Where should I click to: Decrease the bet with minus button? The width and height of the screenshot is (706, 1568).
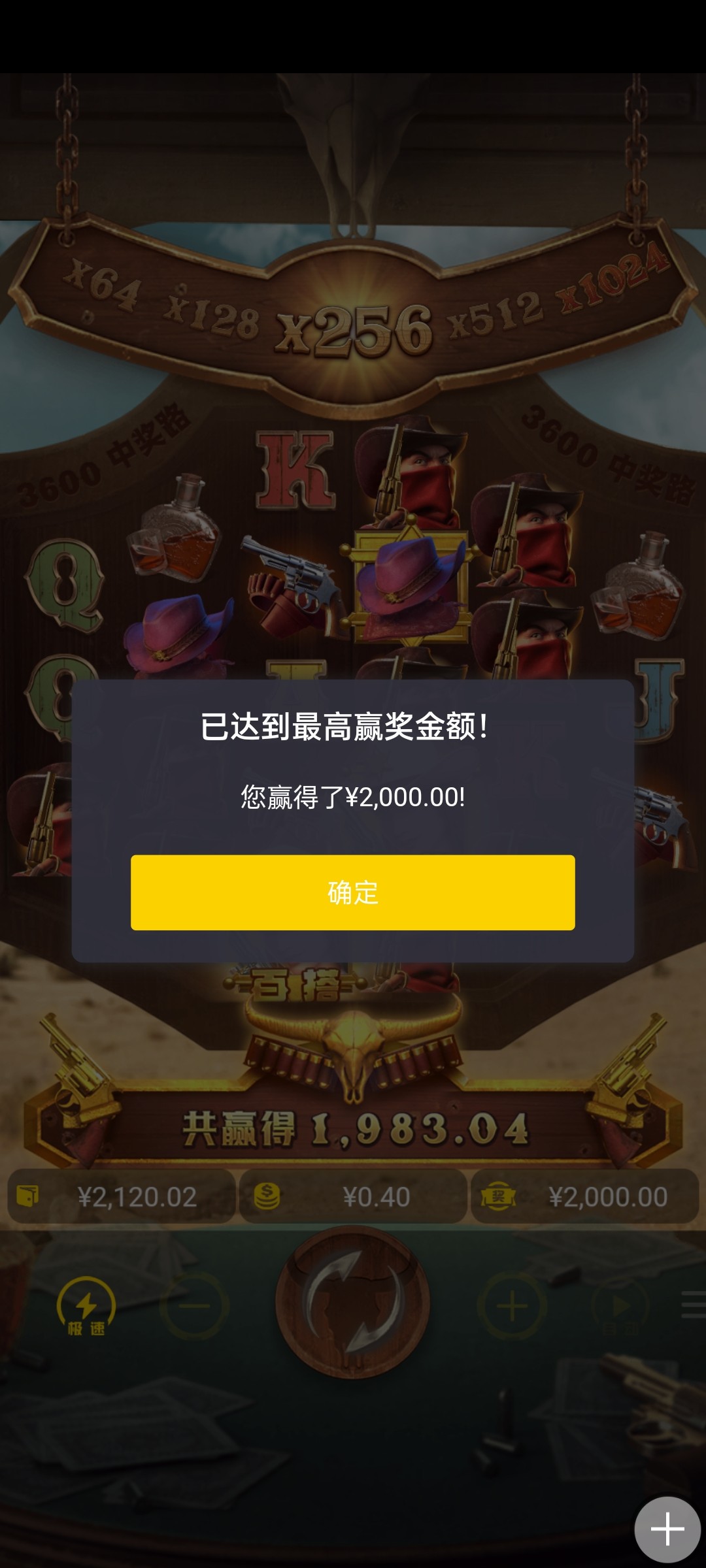(194, 1307)
